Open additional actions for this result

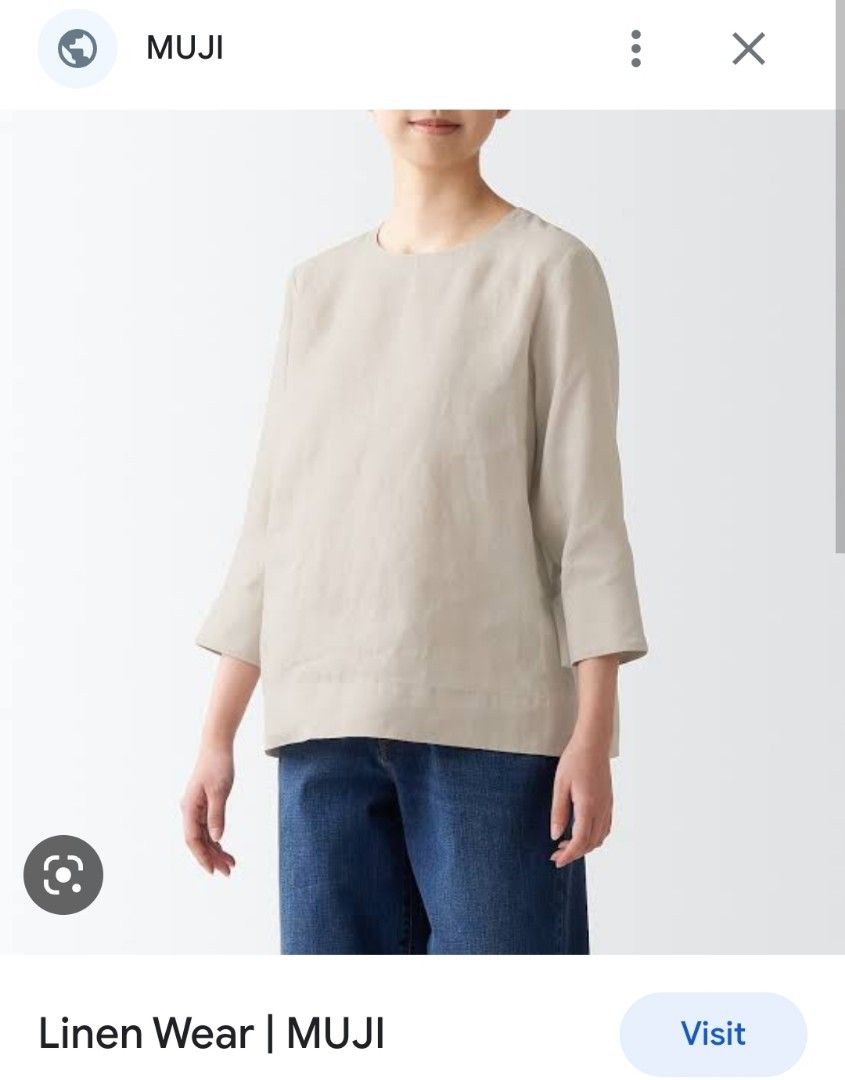tap(637, 49)
